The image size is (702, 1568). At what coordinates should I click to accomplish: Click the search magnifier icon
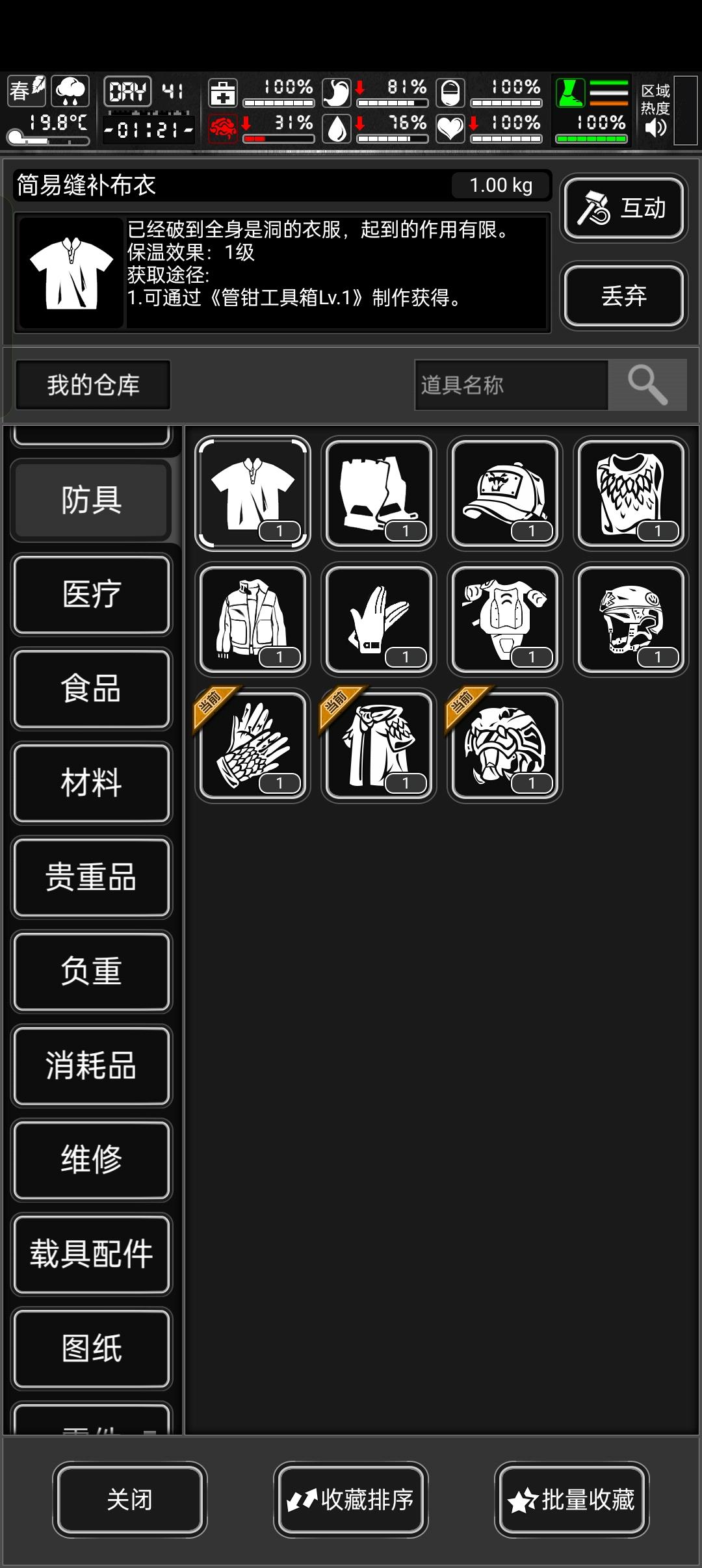[648, 385]
